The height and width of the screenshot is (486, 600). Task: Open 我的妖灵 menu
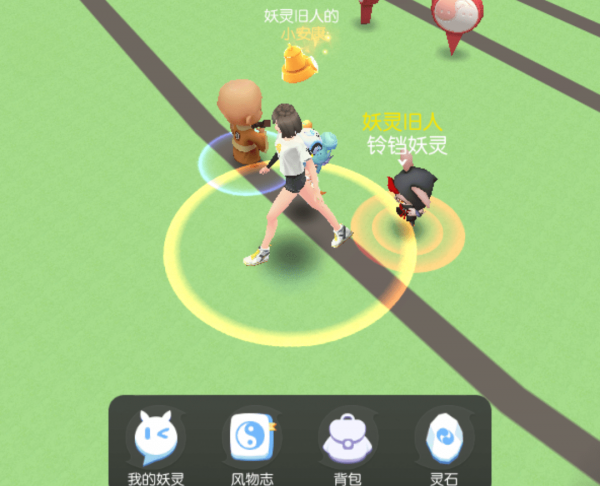pyautogui.click(x=156, y=438)
